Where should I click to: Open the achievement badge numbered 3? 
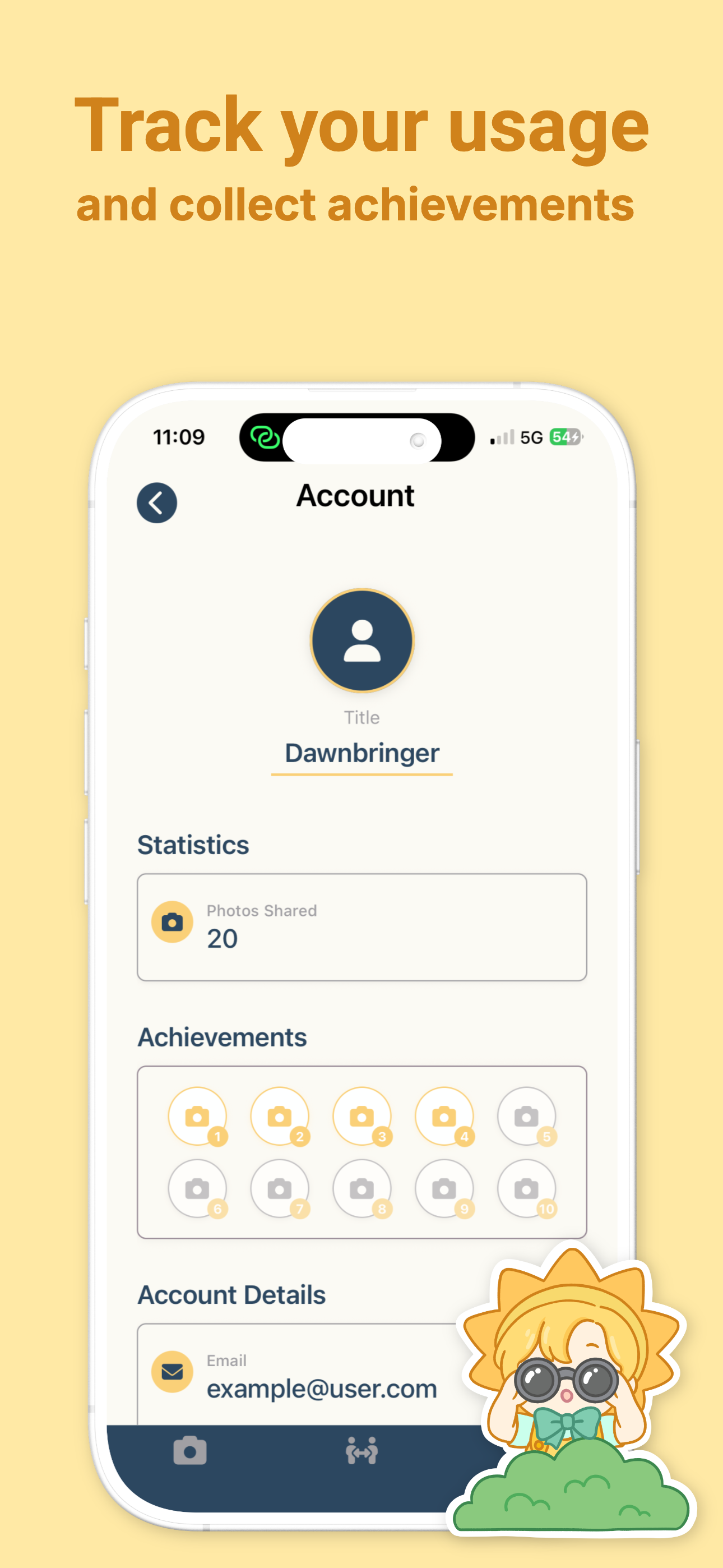362,1117
